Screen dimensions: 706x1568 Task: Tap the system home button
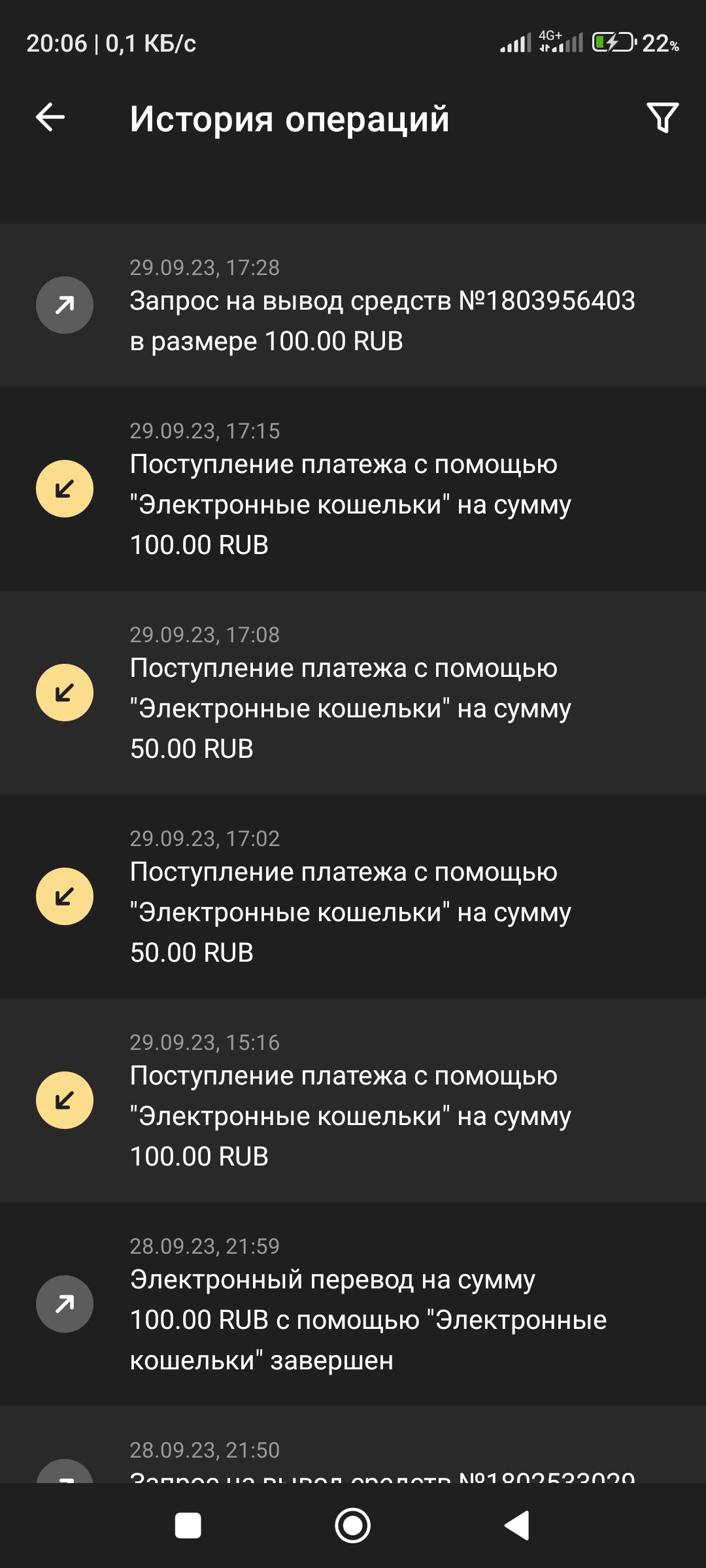point(353,1526)
